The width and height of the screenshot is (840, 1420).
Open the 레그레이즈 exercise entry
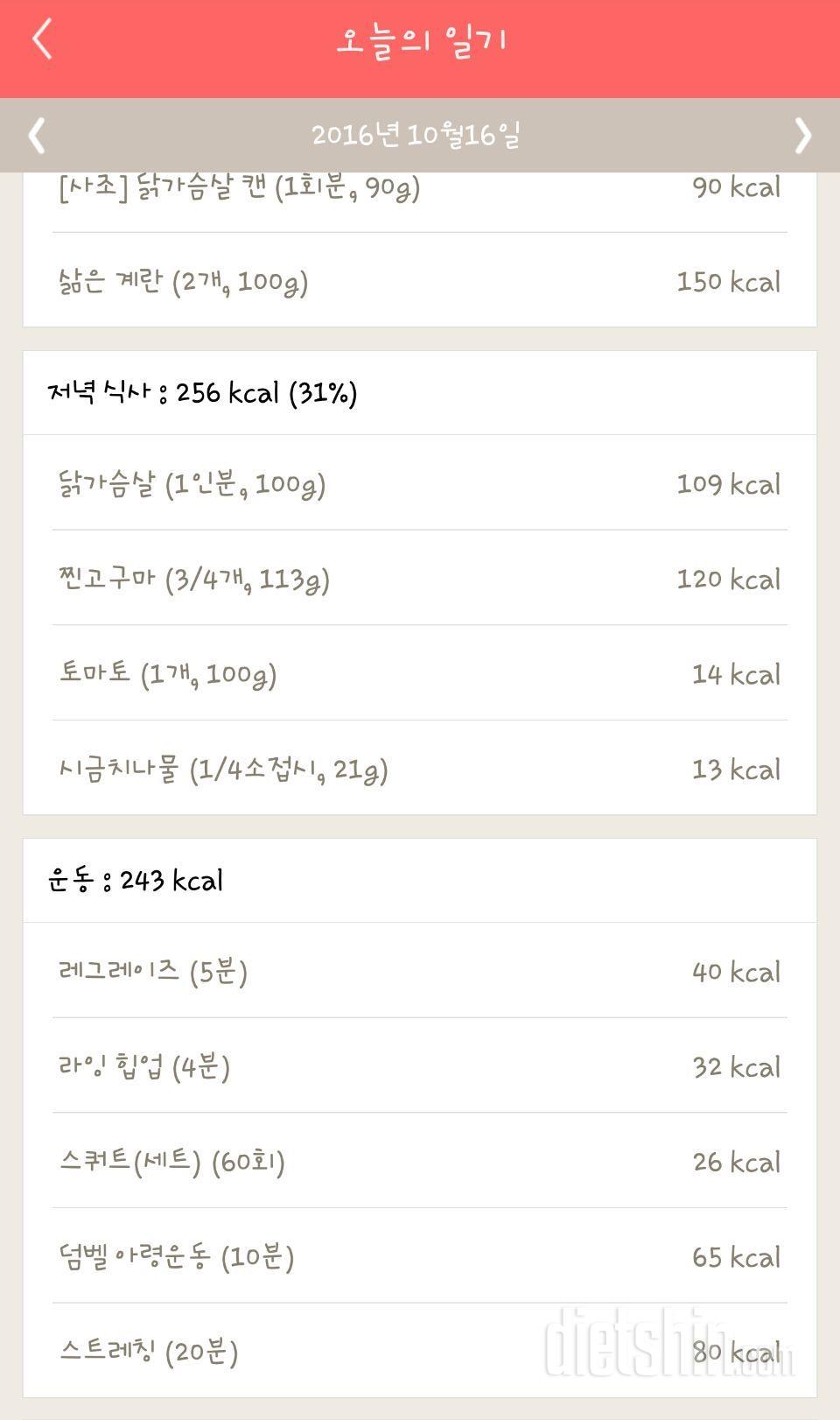[x=420, y=971]
